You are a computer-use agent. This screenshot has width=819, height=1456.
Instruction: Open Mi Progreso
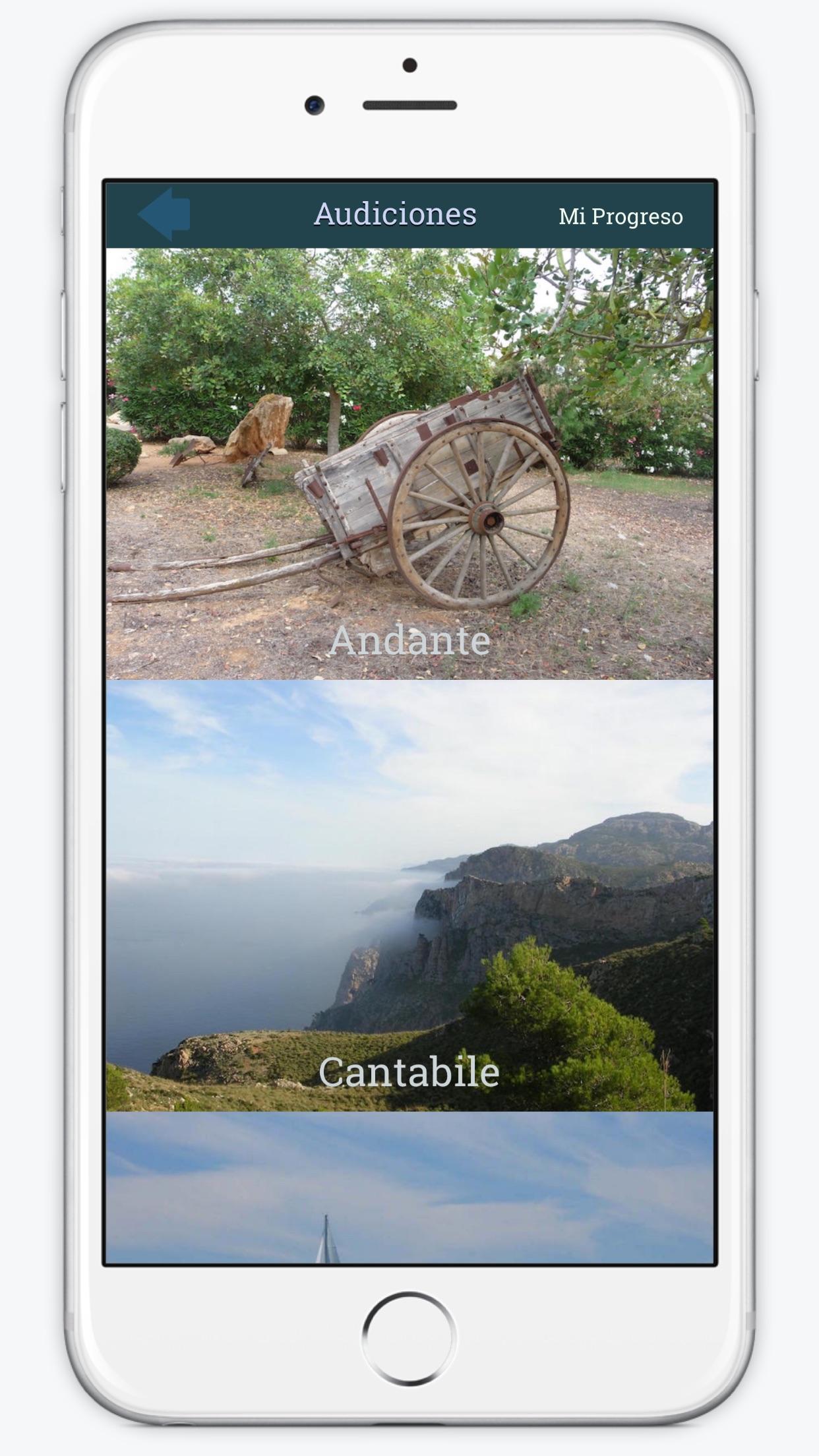pyautogui.click(x=620, y=216)
